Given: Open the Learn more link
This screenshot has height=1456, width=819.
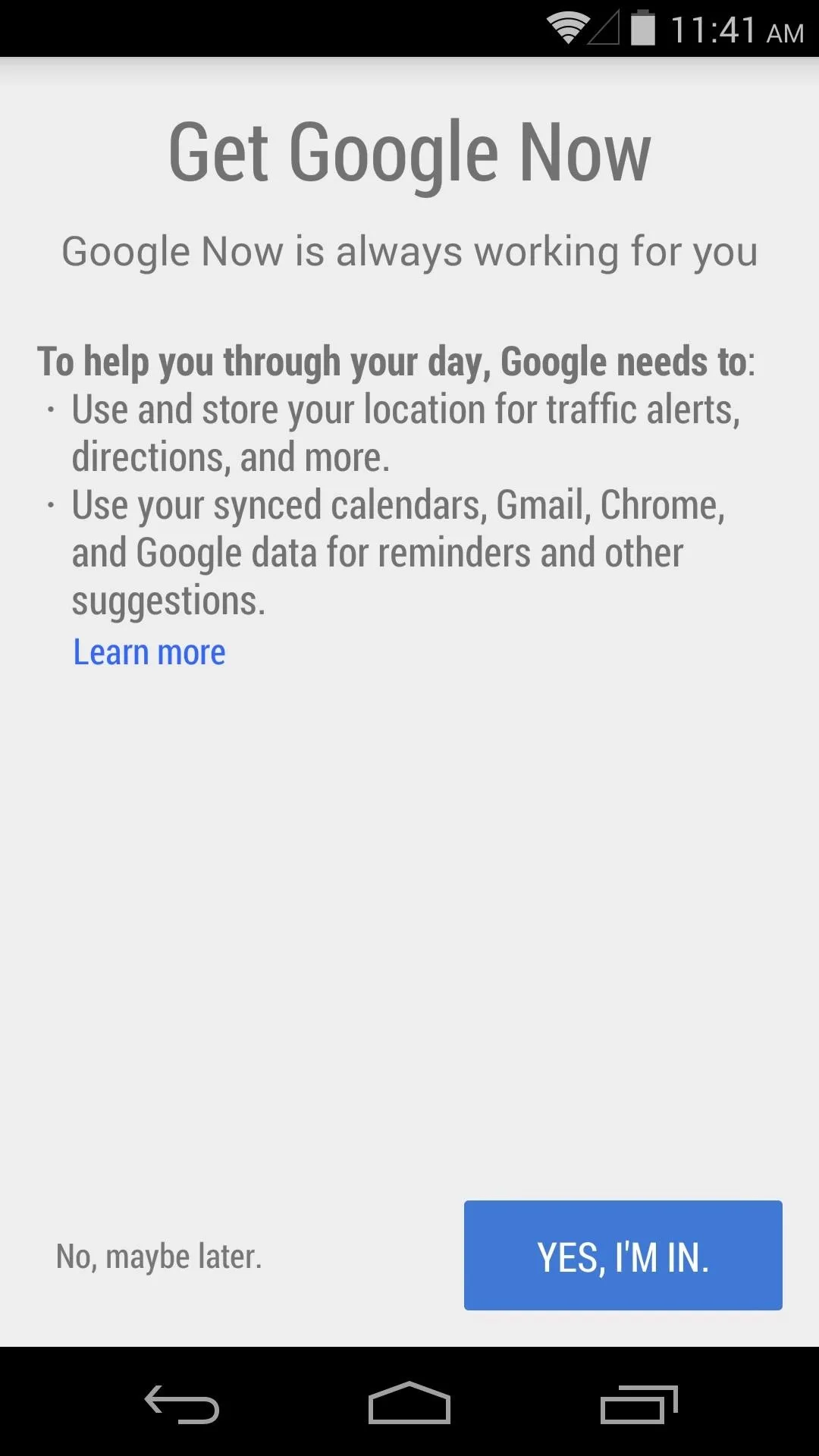Looking at the screenshot, I should click(x=149, y=652).
